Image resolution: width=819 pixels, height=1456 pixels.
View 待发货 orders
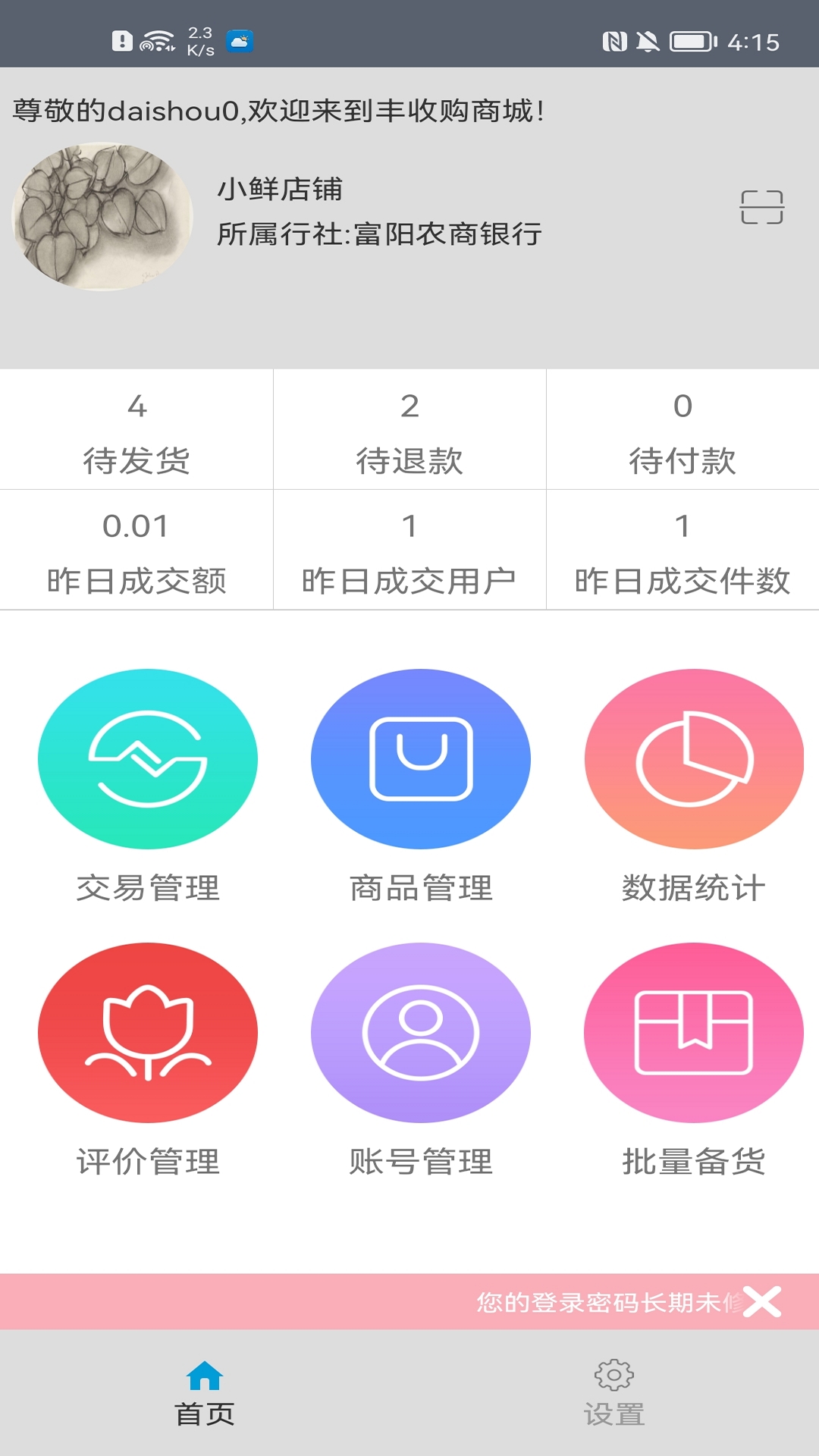coord(136,430)
